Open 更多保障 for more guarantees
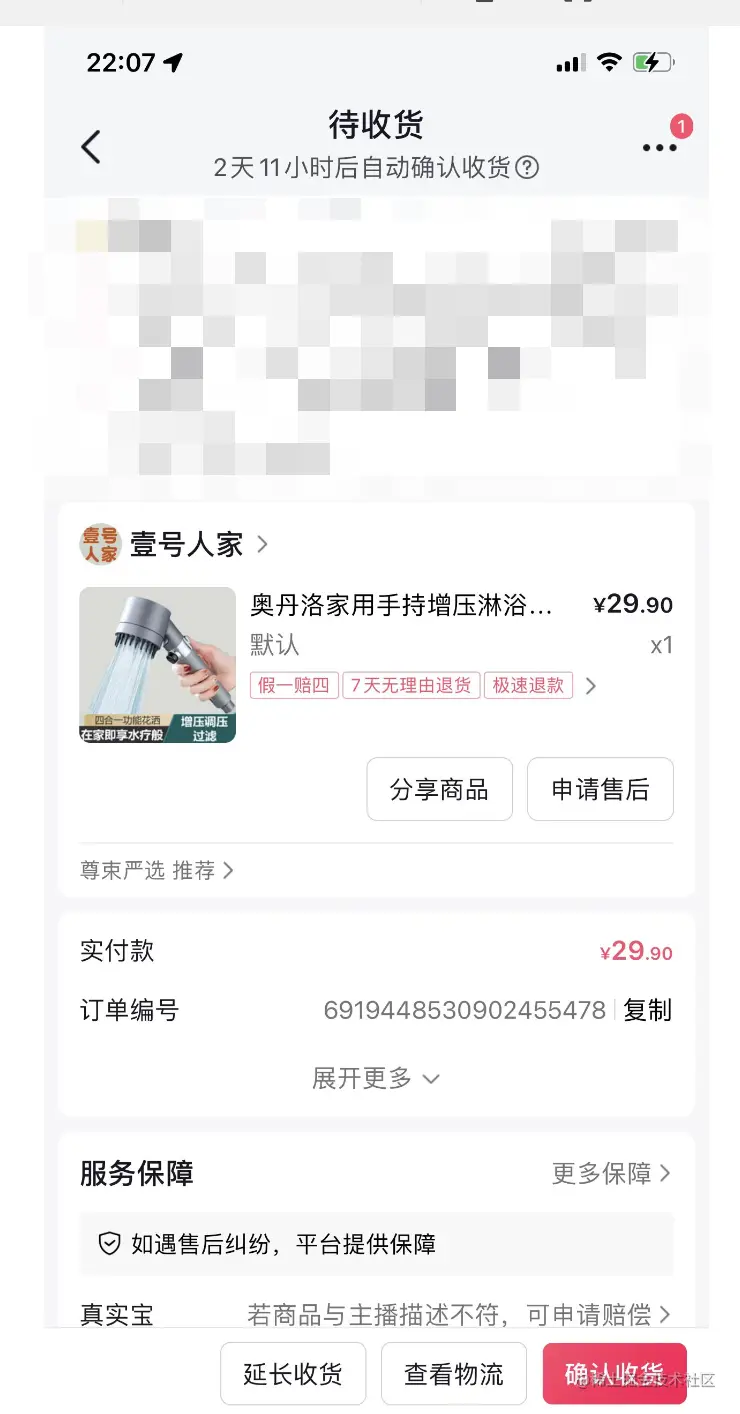Image resolution: width=740 pixels, height=1414 pixels. tap(611, 1173)
